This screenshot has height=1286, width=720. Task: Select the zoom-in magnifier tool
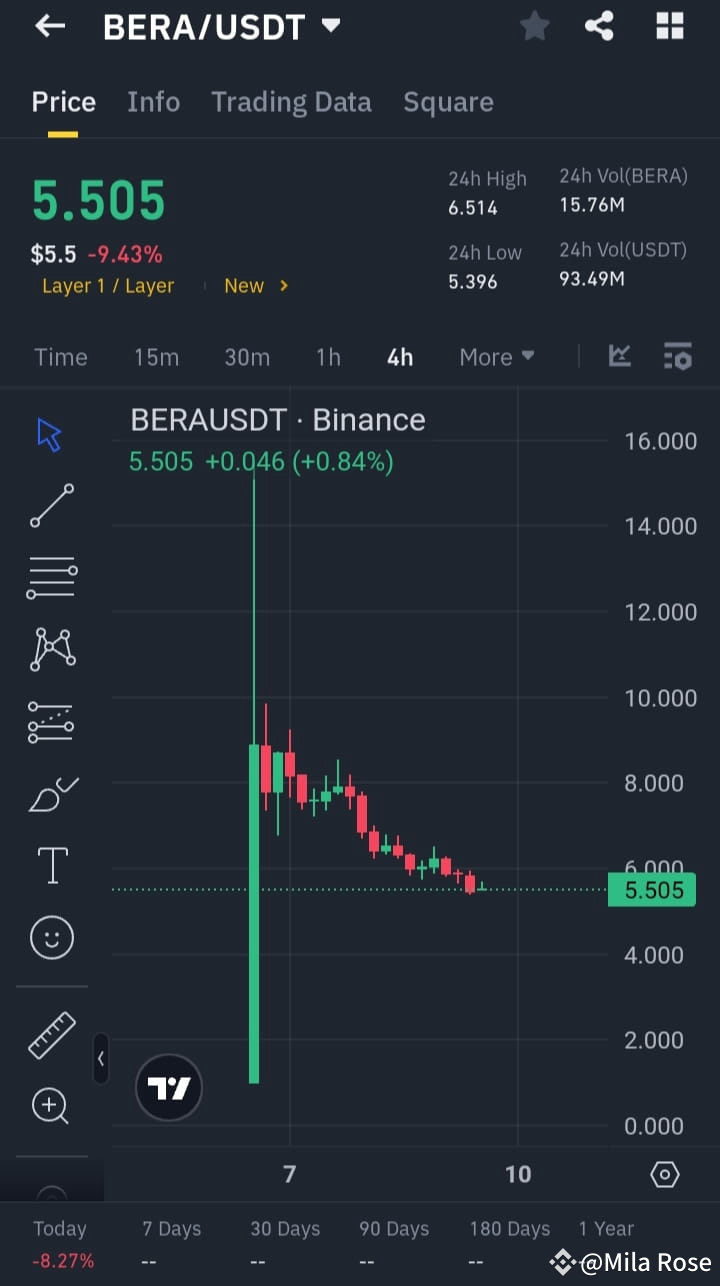click(50, 1106)
